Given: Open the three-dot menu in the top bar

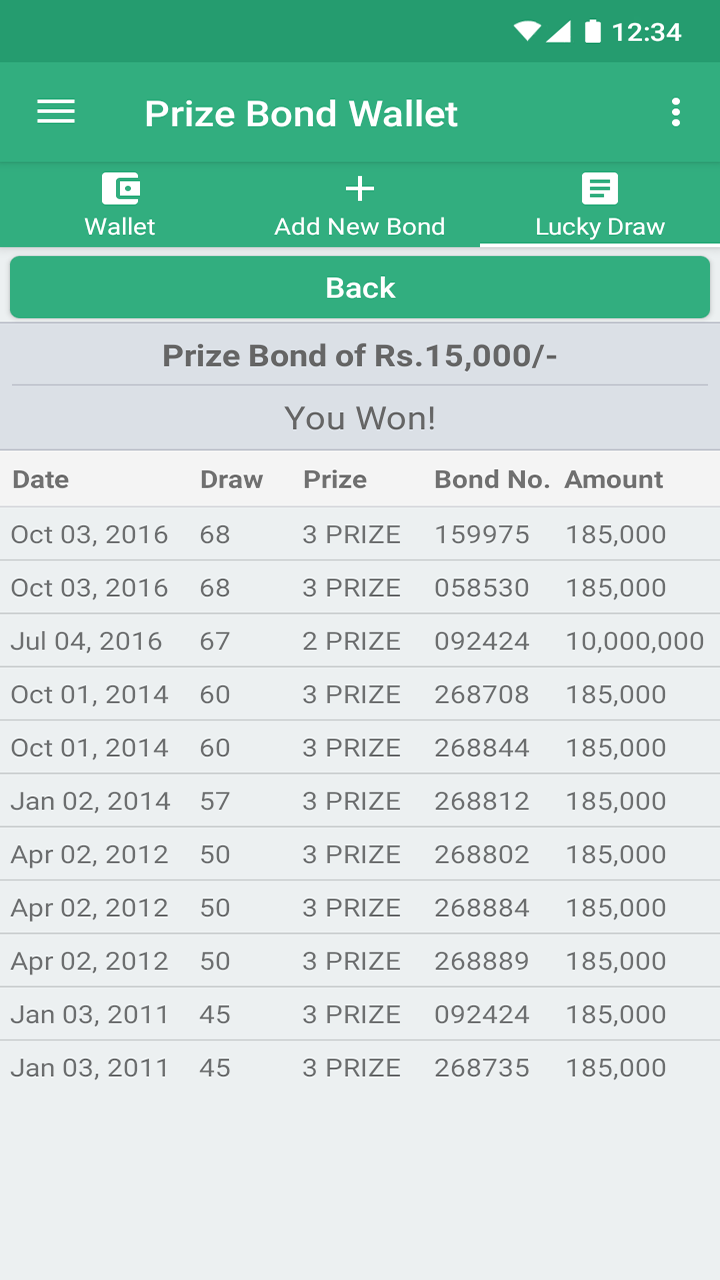Looking at the screenshot, I should [675, 112].
